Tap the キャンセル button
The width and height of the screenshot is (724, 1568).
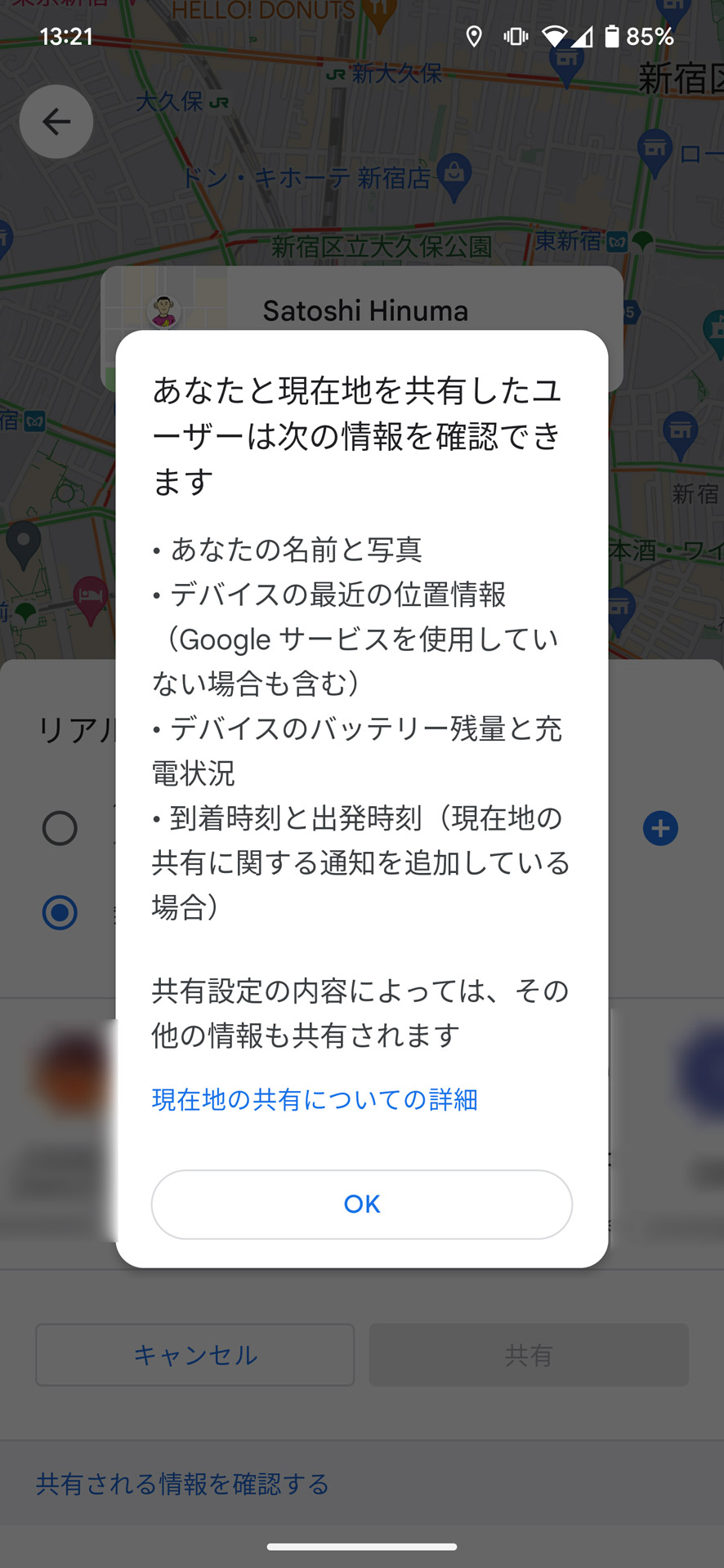[194, 1355]
